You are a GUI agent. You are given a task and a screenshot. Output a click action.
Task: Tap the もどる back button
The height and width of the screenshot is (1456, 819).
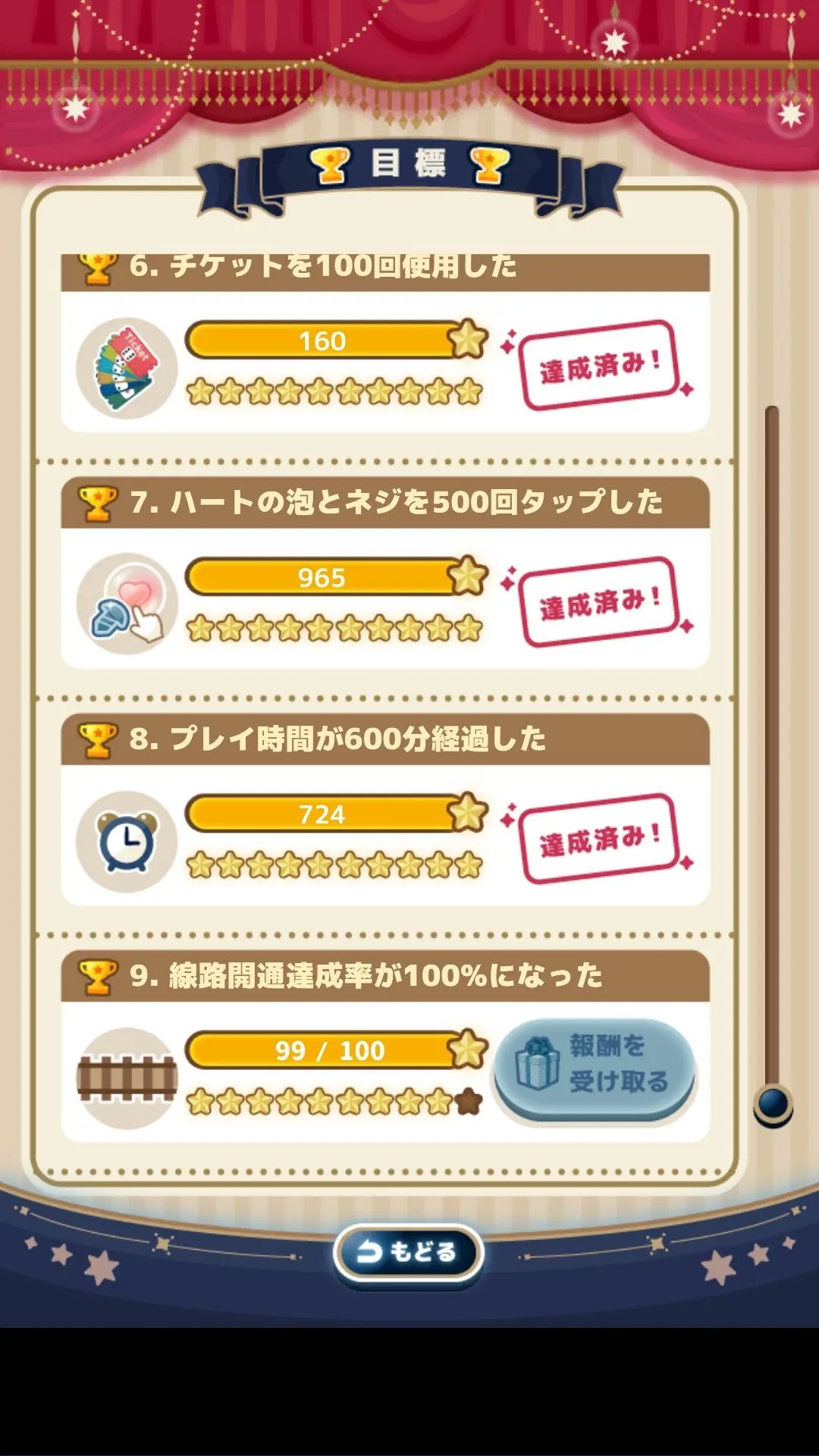(408, 1252)
